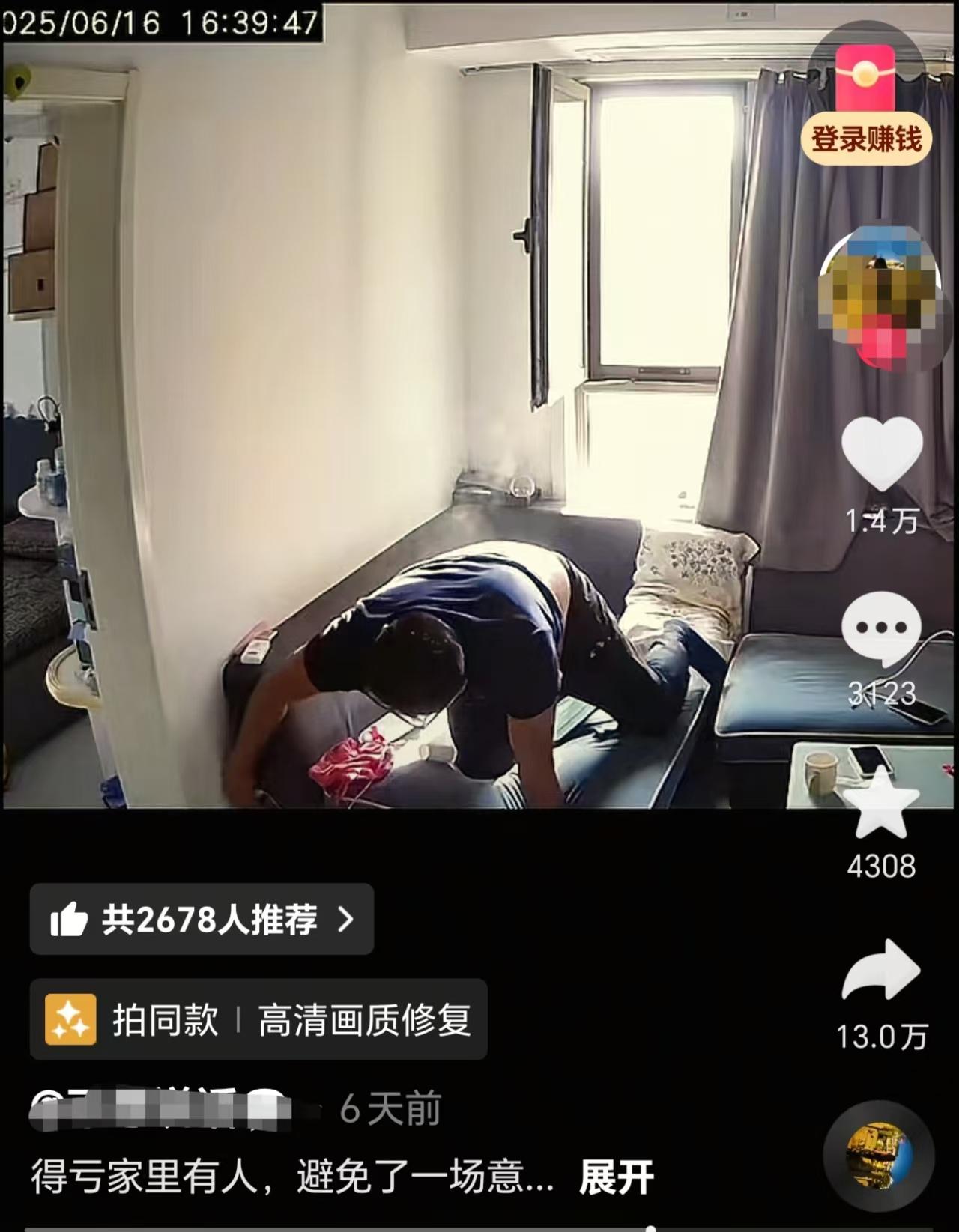Open the 共2678人推荐 recommendation chip

[202, 919]
